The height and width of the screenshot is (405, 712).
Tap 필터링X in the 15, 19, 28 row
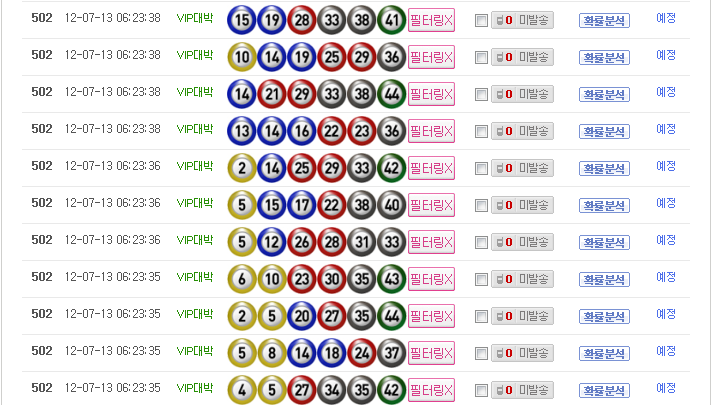(431, 21)
